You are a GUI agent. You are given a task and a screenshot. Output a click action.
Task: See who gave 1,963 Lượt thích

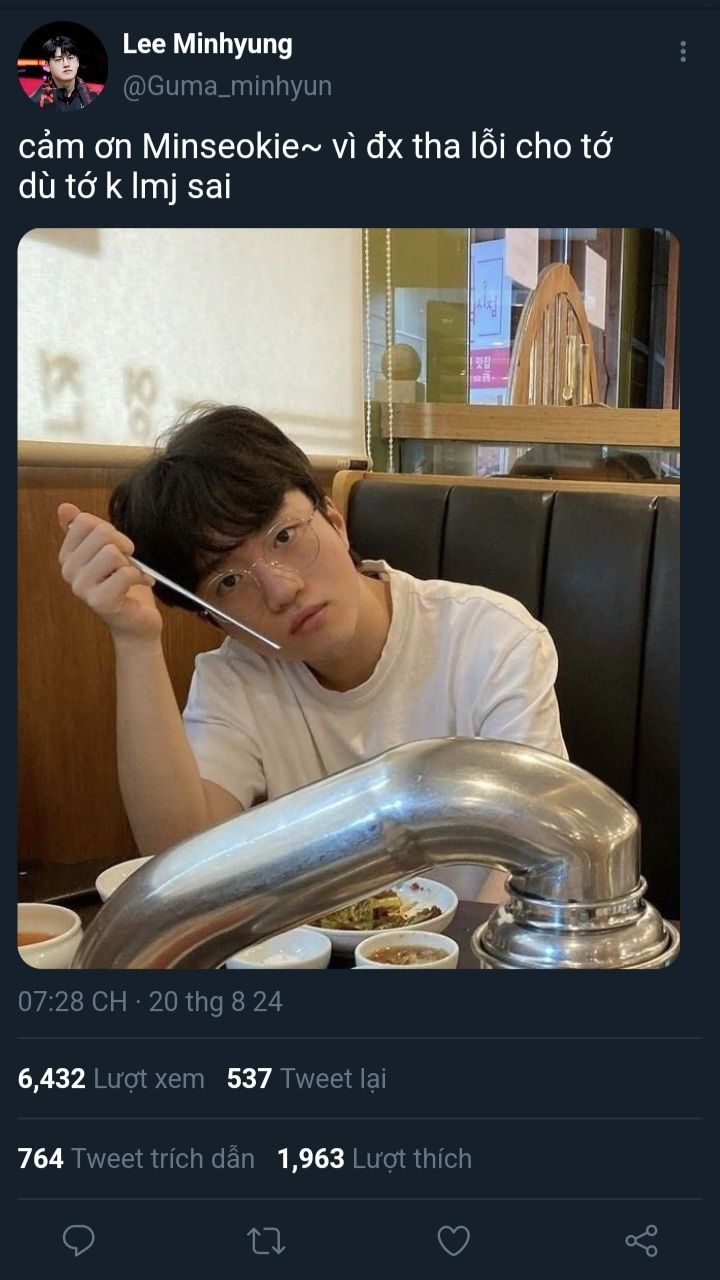pyautogui.click(x=374, y=1159)
